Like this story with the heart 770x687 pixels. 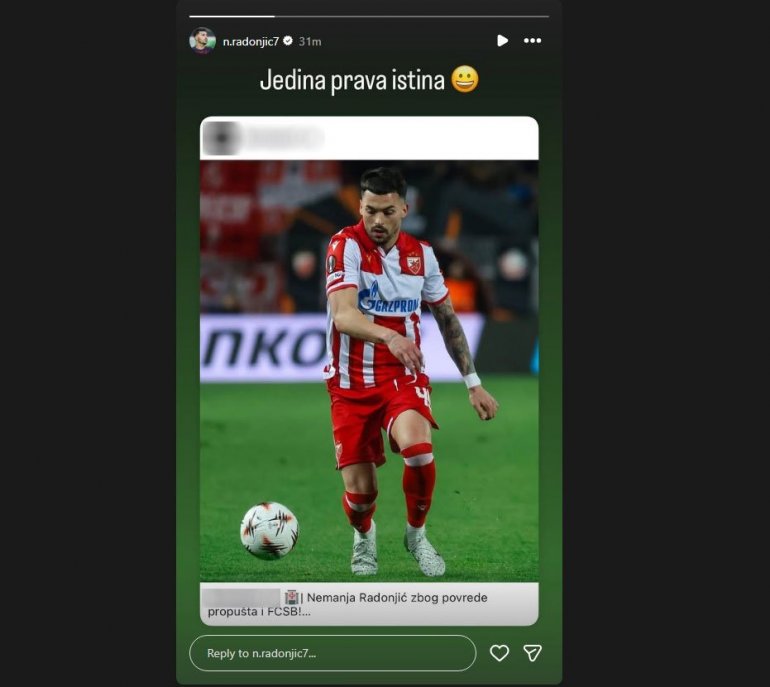(499, 653)
